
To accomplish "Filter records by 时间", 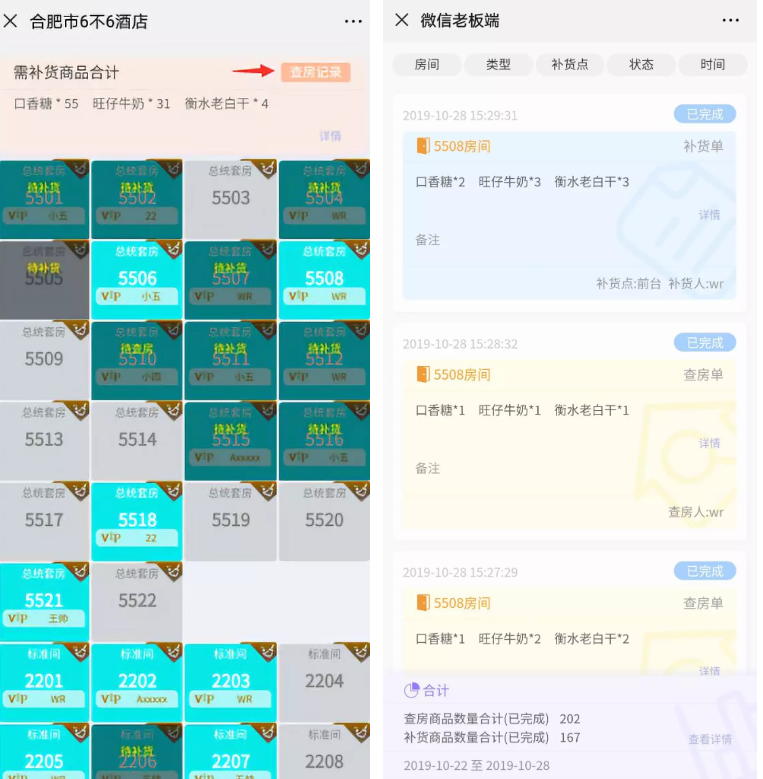I will pos(713,64).
